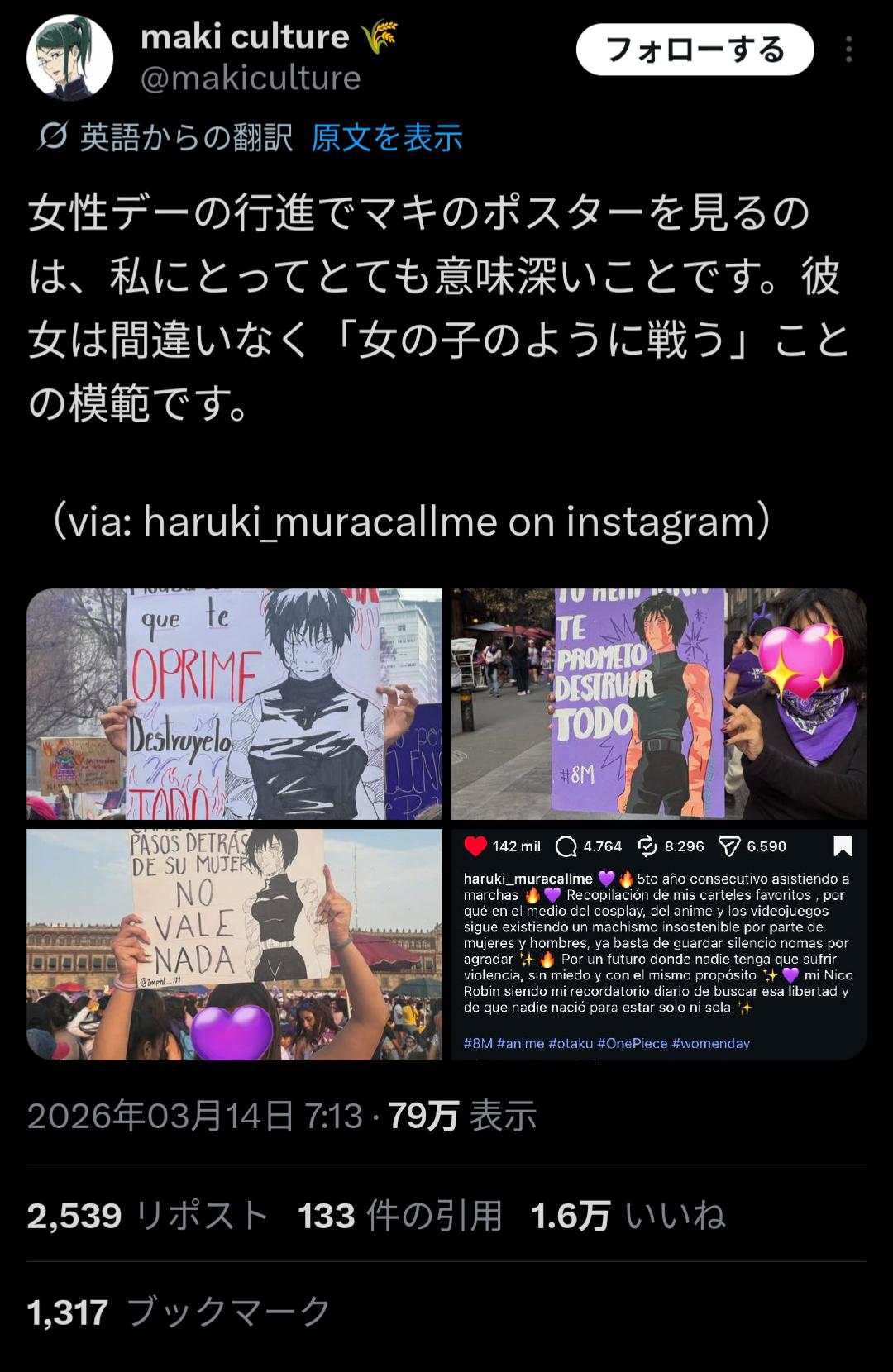893x1372 pixels.
Task: Open the OPRIME poster photo
Action: coord(235,704)
